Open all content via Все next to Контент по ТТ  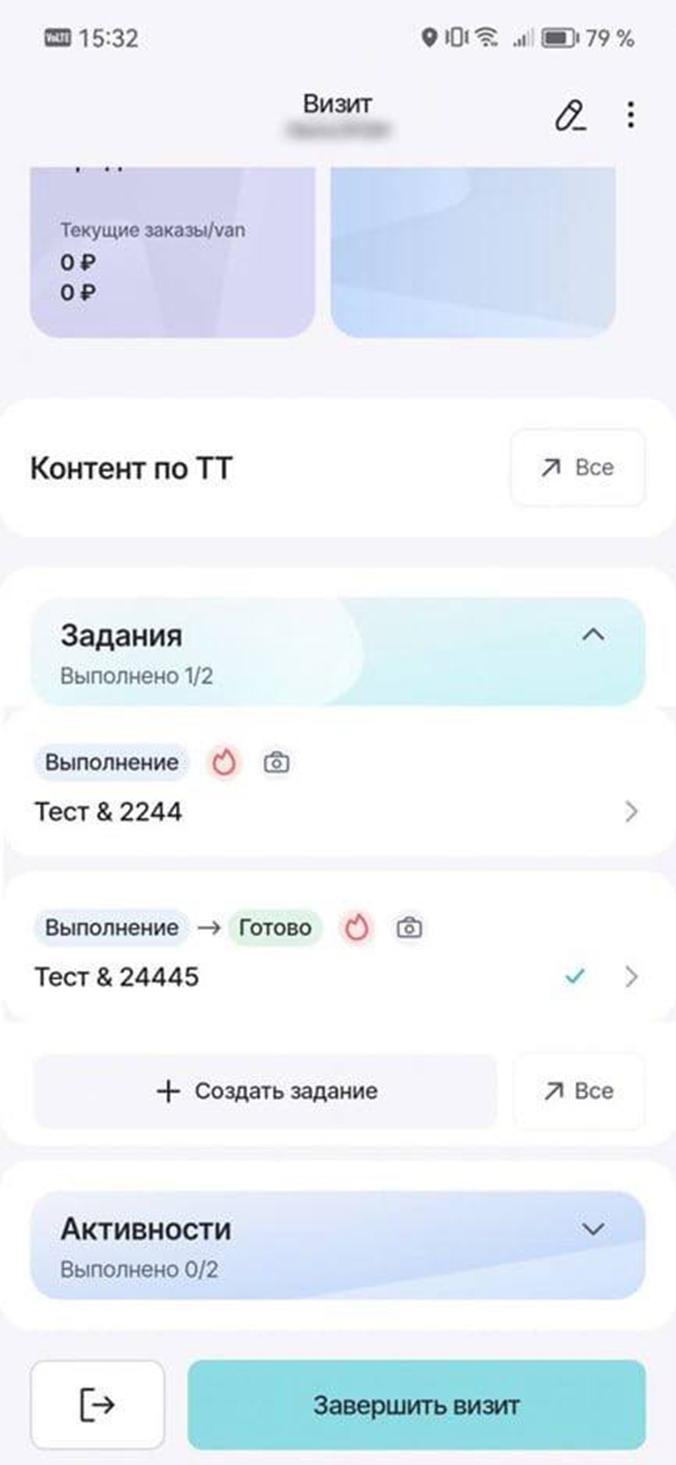[577, 468]
